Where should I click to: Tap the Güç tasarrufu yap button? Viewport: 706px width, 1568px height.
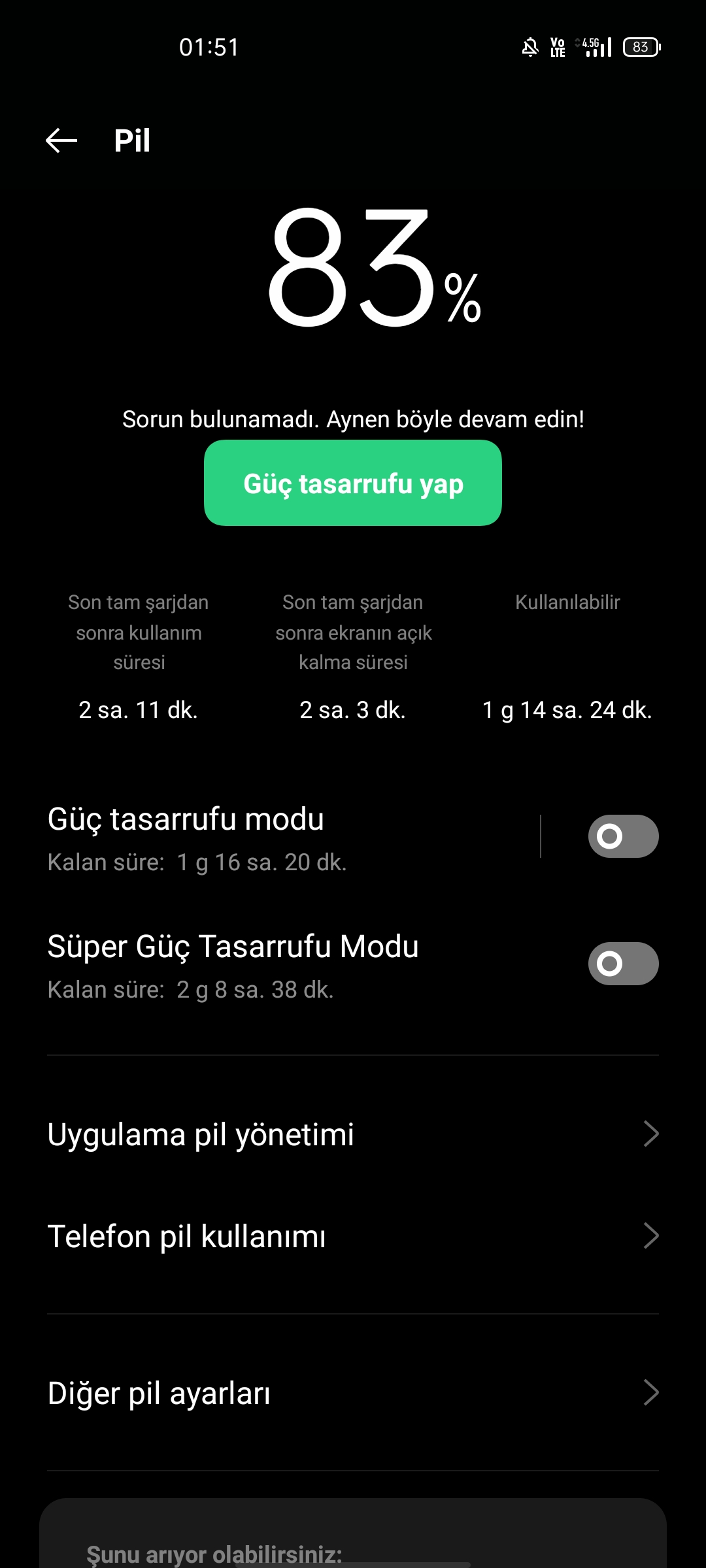(x=353, y=483)
